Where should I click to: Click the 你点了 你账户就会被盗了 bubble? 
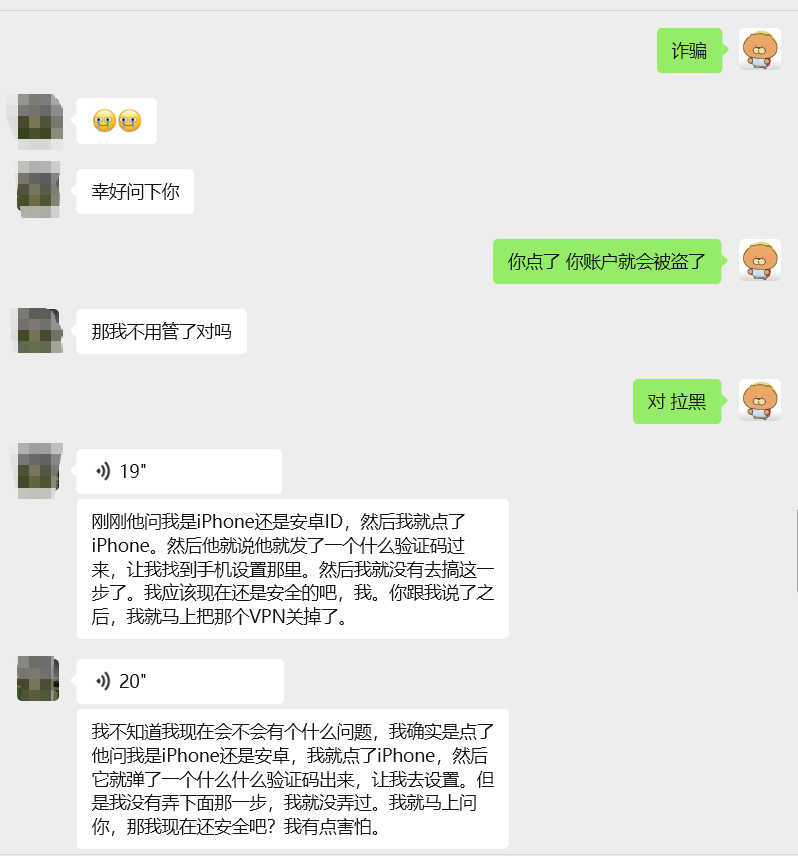pos(605,261)
